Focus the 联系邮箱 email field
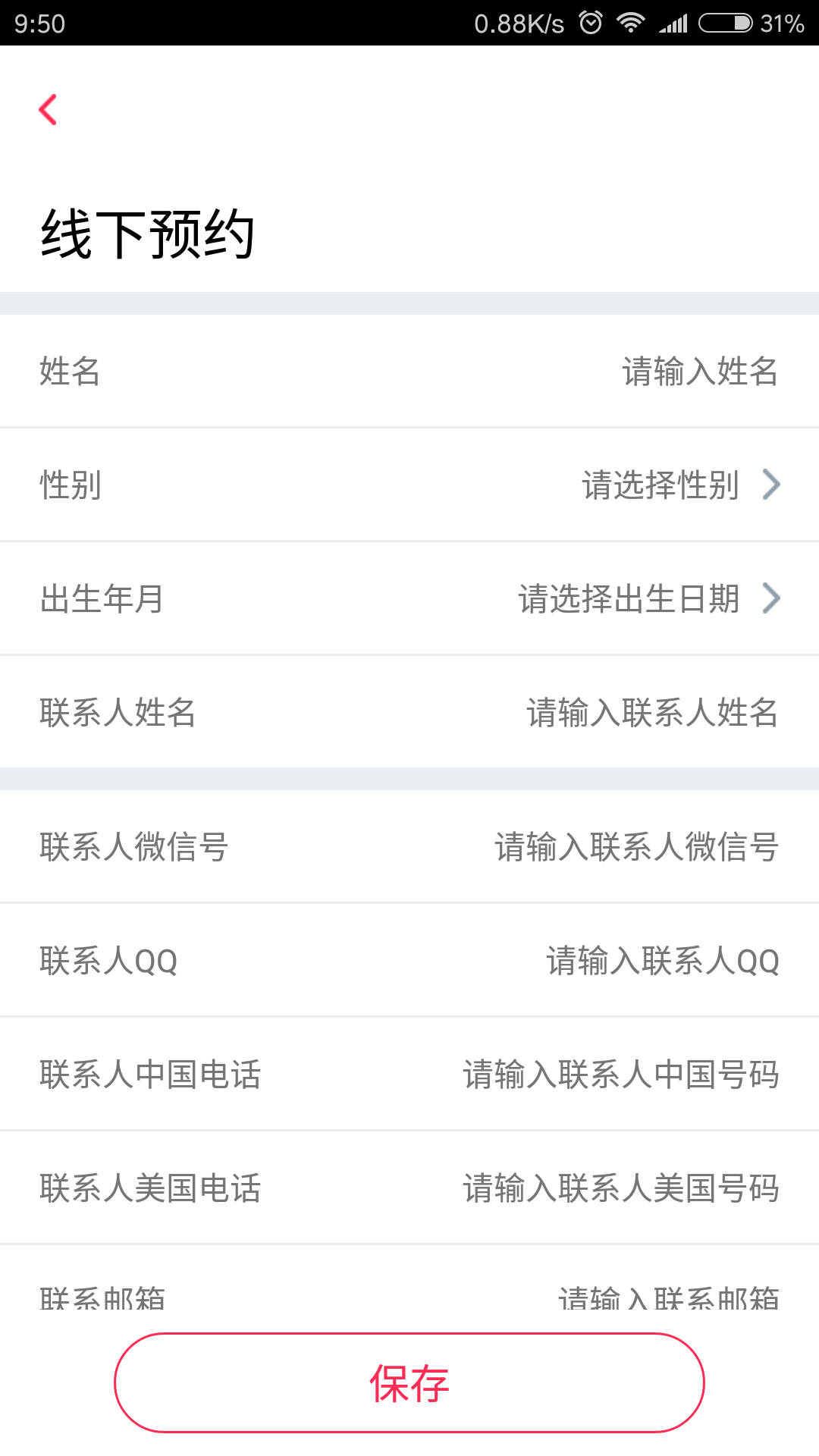Viewport: 819px width, 1456px height. [667, 1298]
